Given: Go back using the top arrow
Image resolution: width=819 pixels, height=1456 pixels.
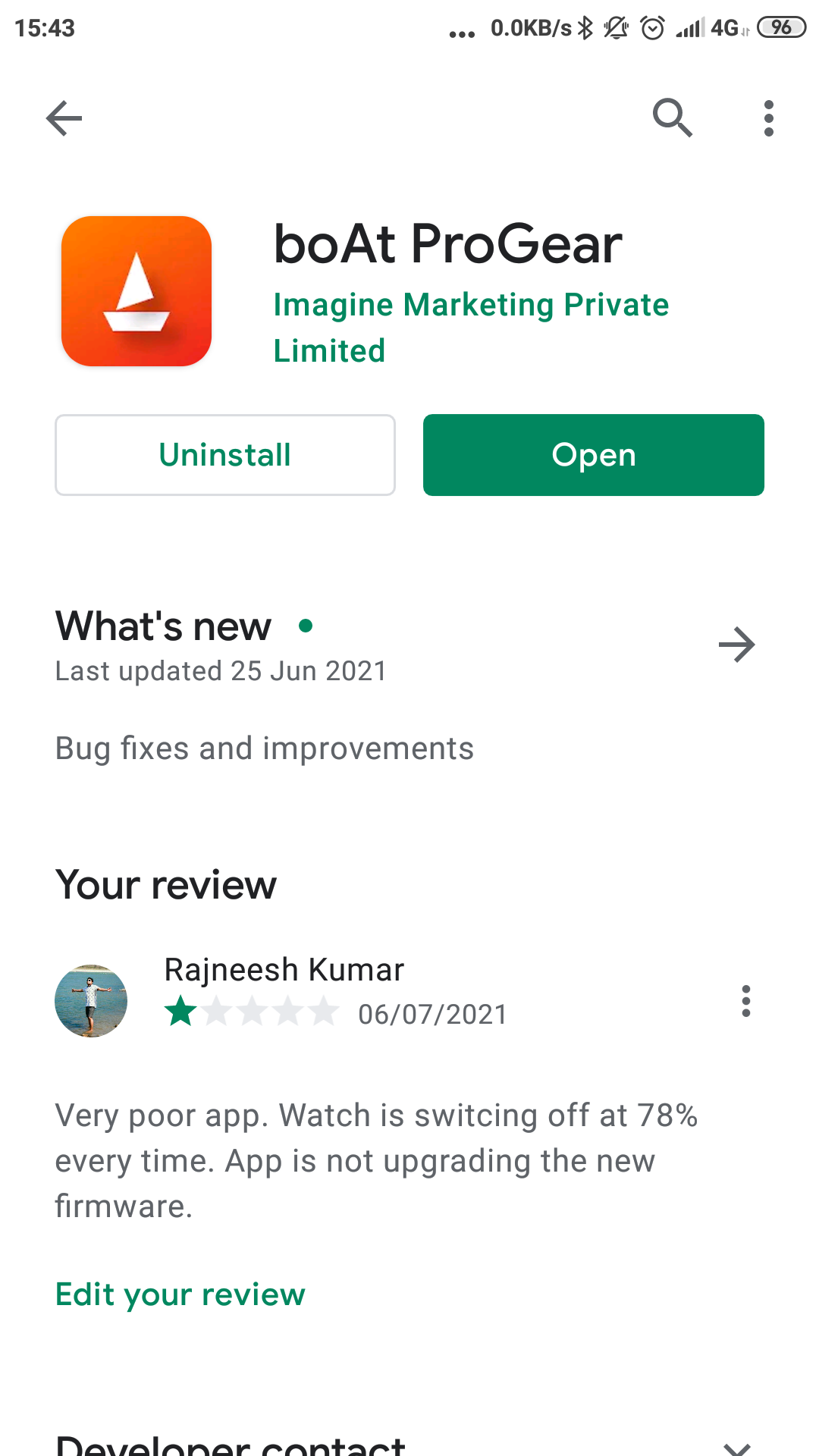Looking at the screenshot, I should (64, 118).
